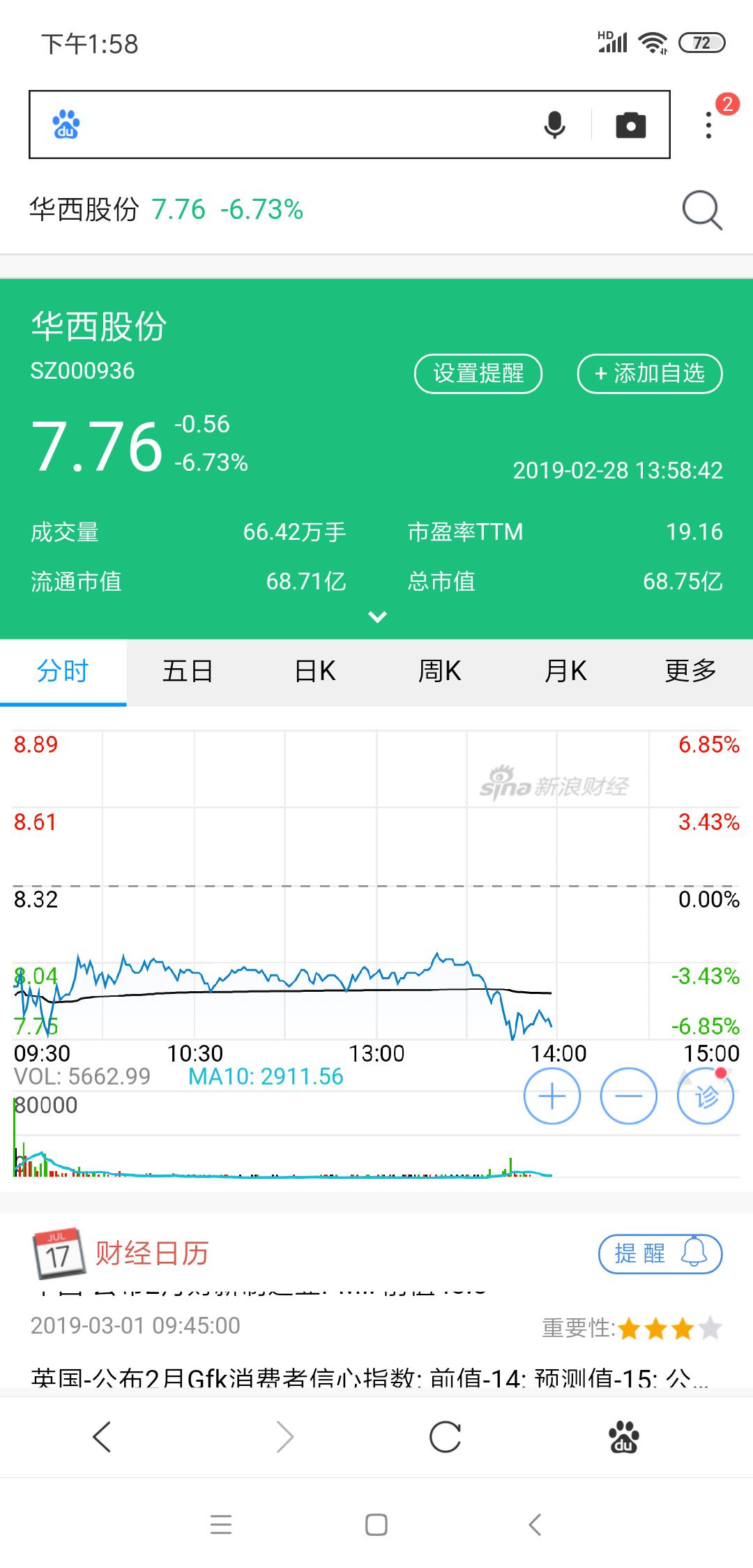The height and width of the screenshot is (1568, 753).
Task: Zoom out the chart with minus button
Action: (628, 1096)
